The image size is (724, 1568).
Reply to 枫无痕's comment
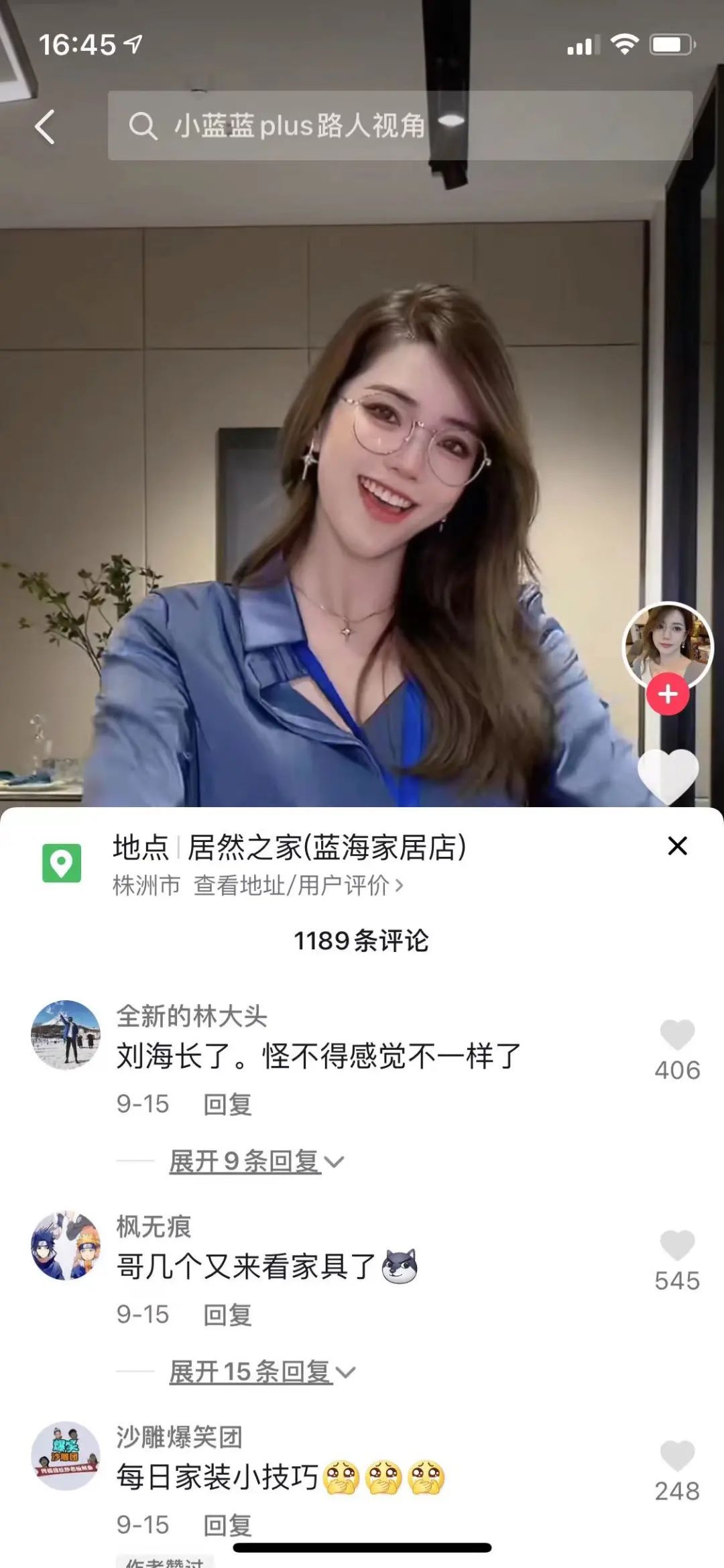[227, 1315]
